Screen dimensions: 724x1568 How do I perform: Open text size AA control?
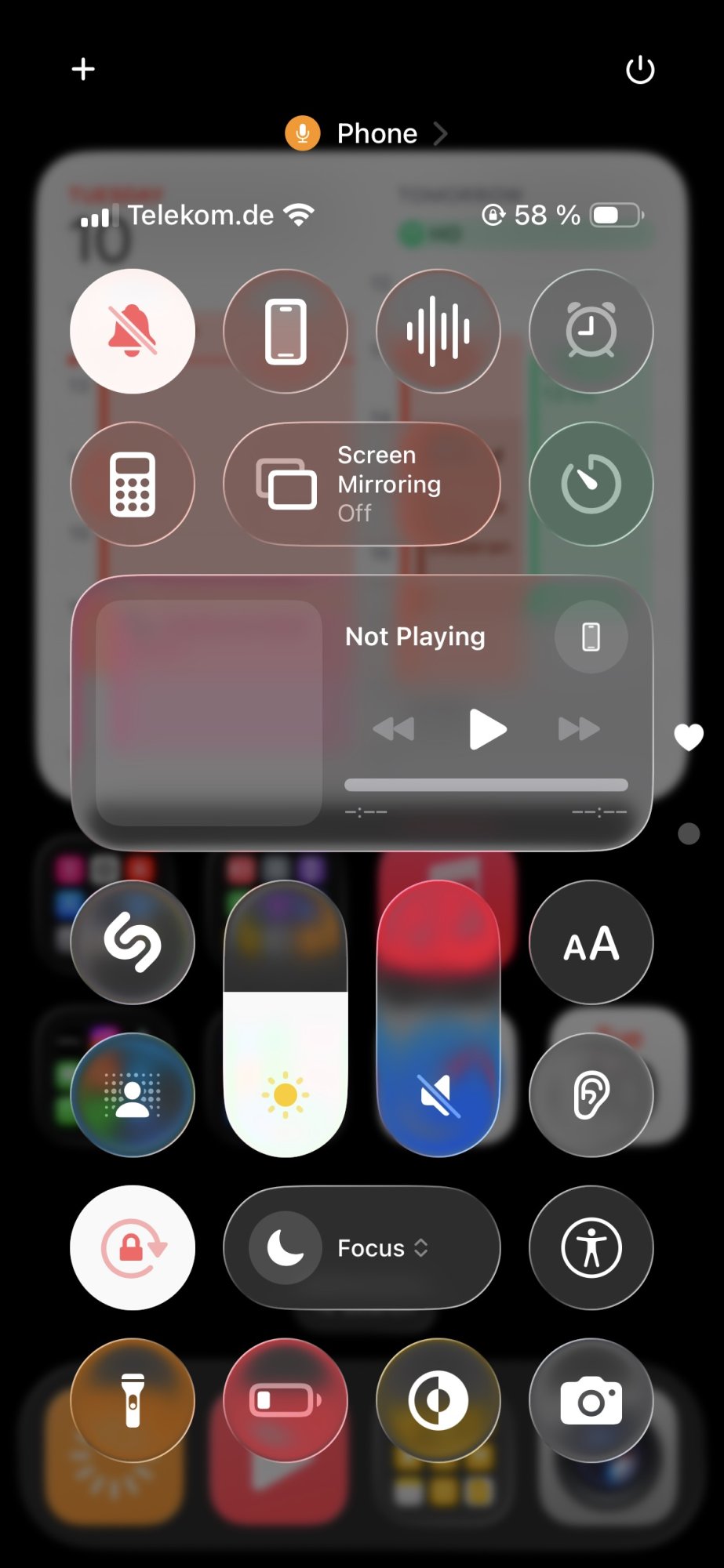click(591, 942)
